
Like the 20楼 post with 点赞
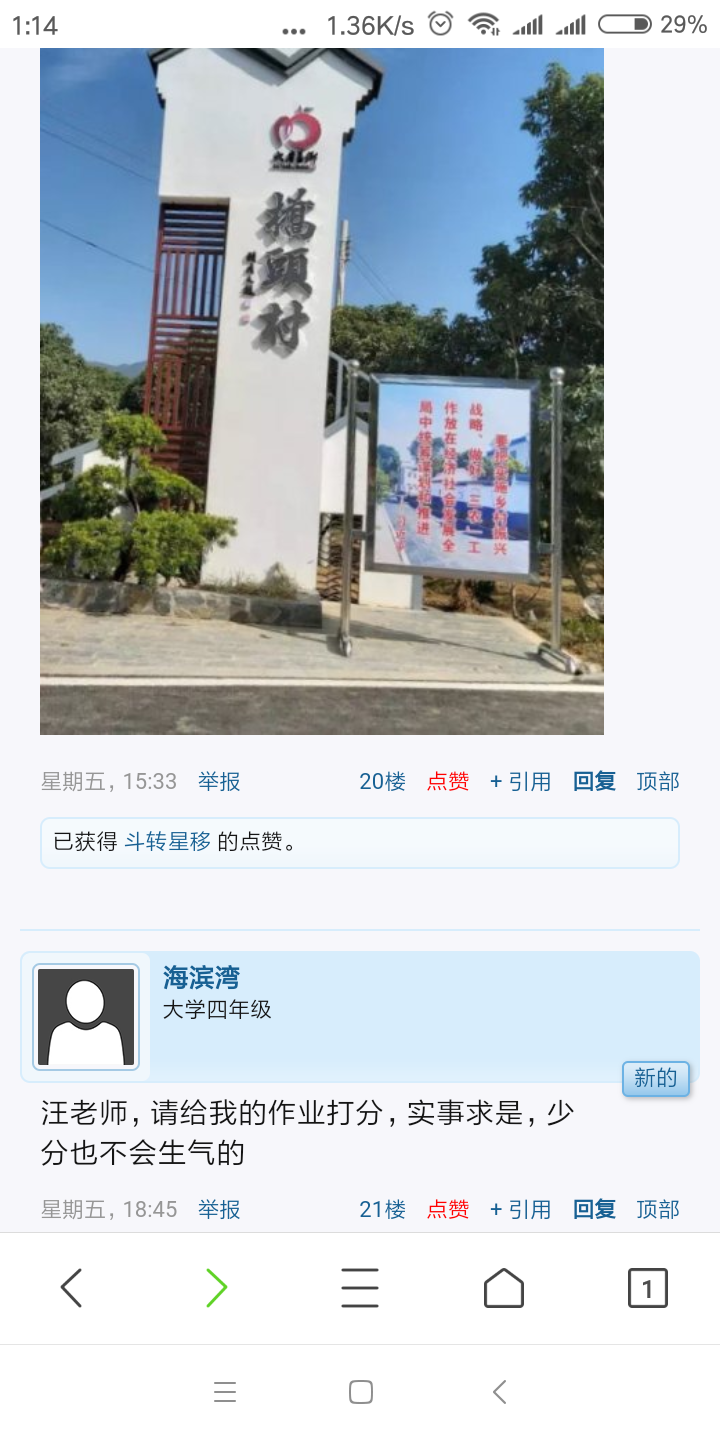point(448,782)
